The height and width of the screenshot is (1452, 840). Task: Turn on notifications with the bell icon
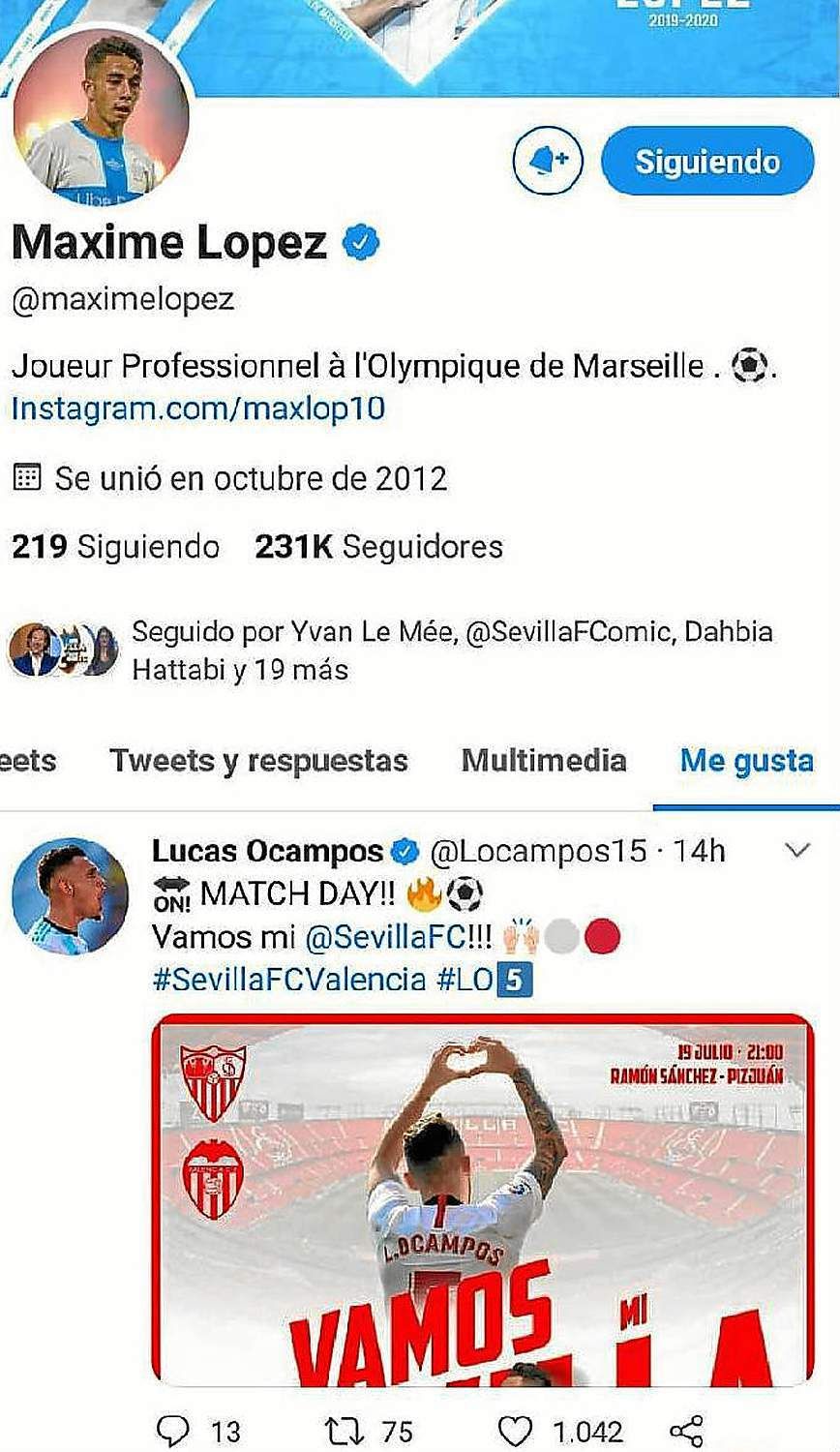tap(547, 161)
